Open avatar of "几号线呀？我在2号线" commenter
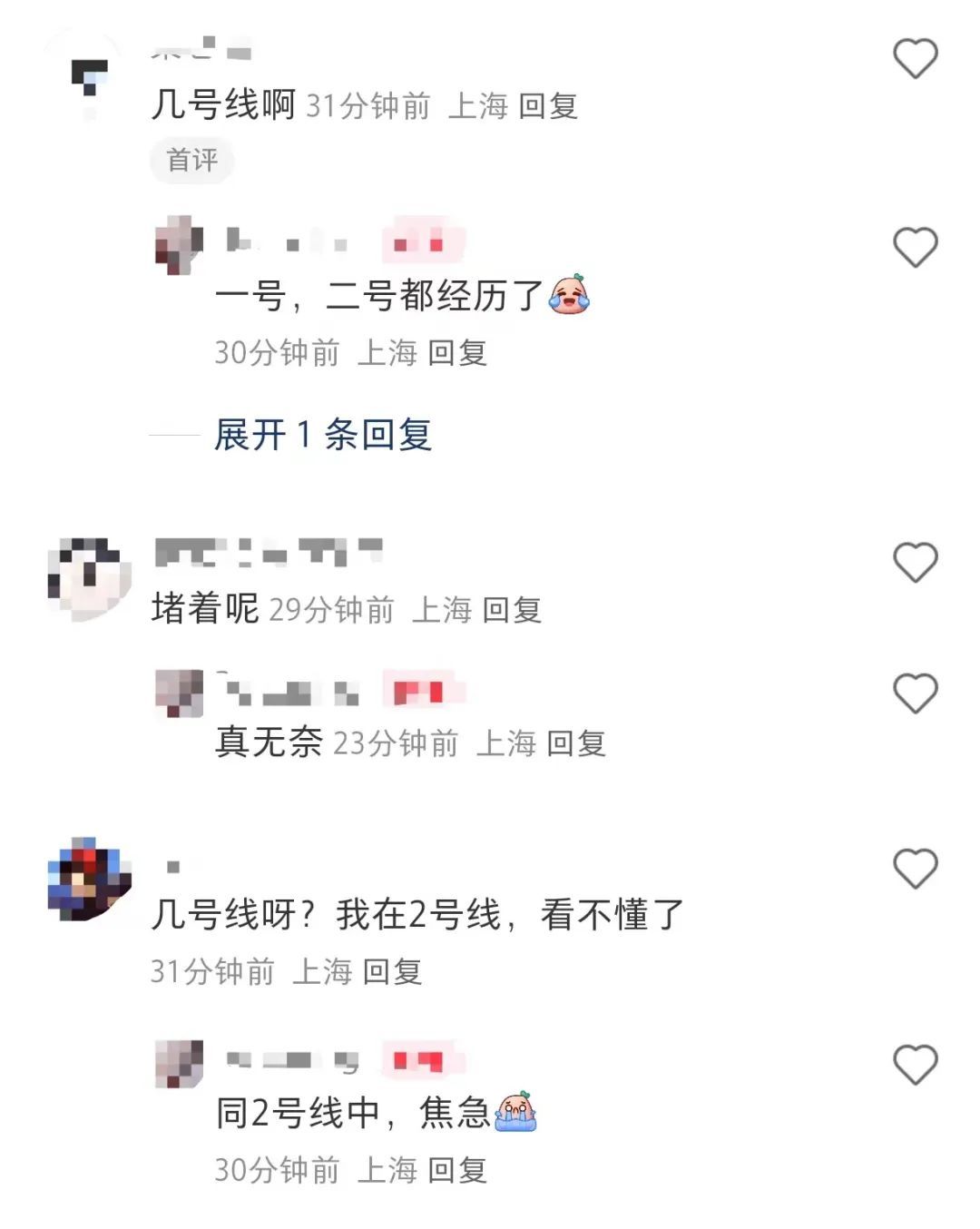The height and width of the screenshot is (1229, 980). tap(89, 880)
